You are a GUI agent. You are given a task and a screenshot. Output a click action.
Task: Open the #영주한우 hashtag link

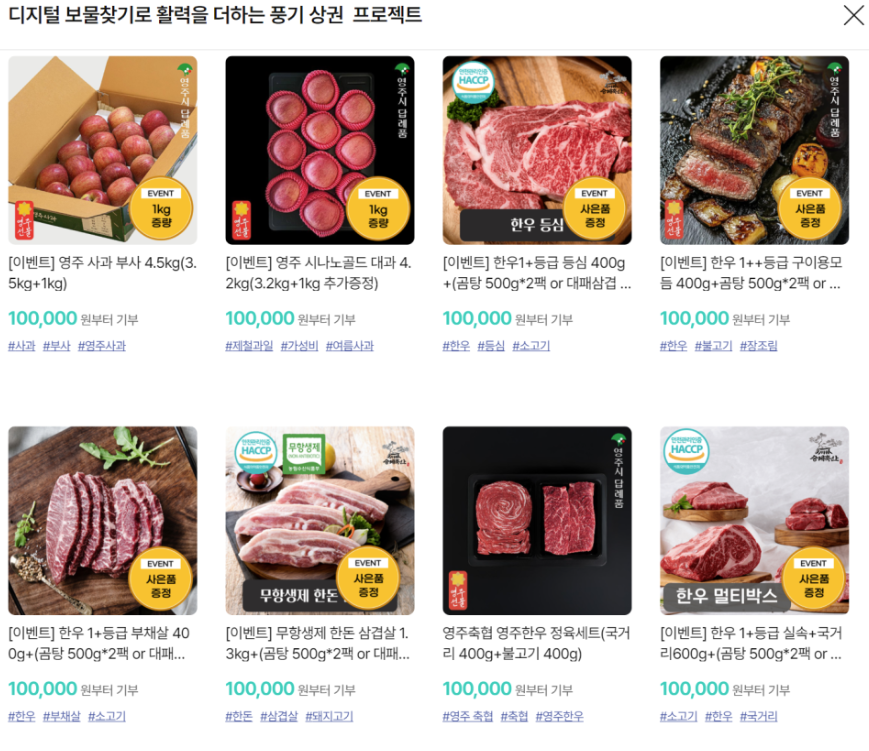click(559, 716)
